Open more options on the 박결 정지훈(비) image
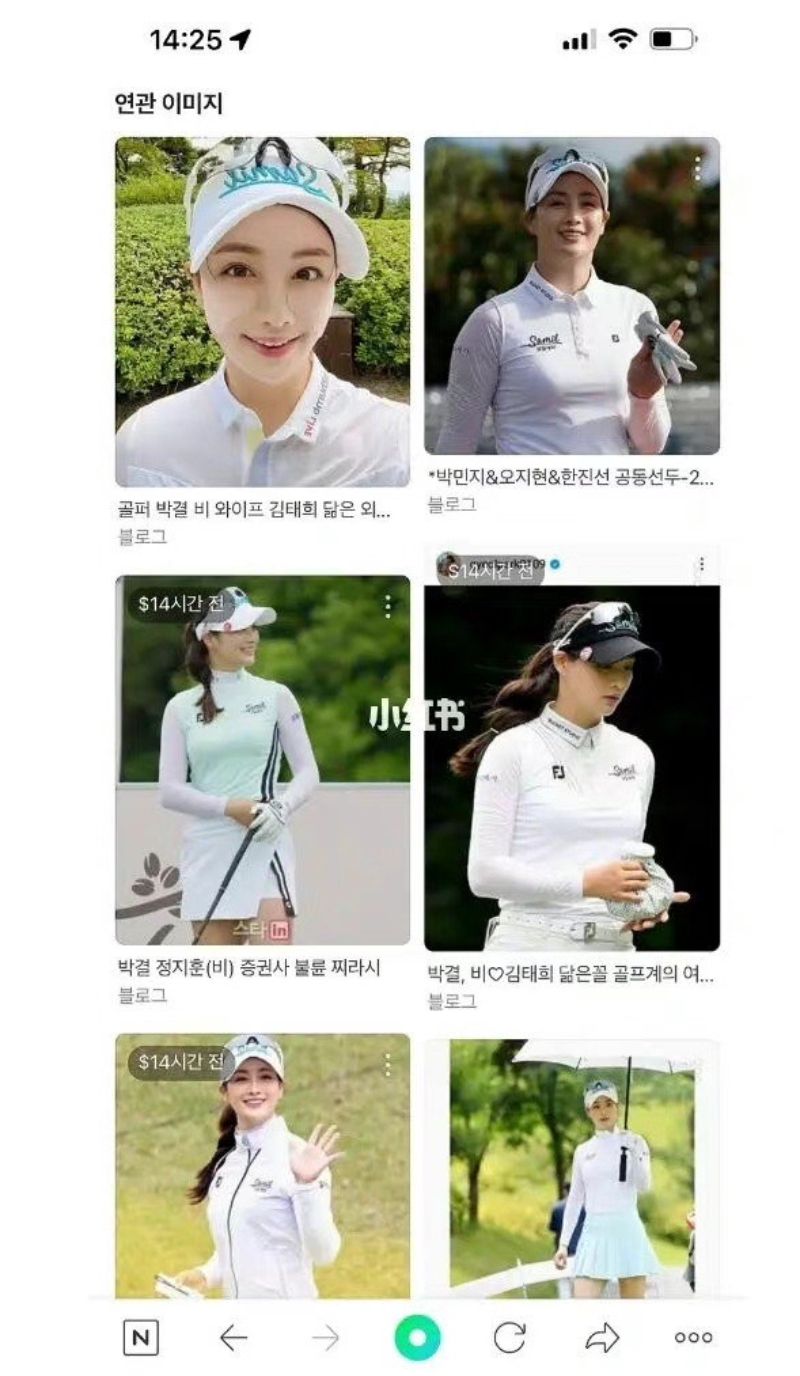 [x=388, y=605]
